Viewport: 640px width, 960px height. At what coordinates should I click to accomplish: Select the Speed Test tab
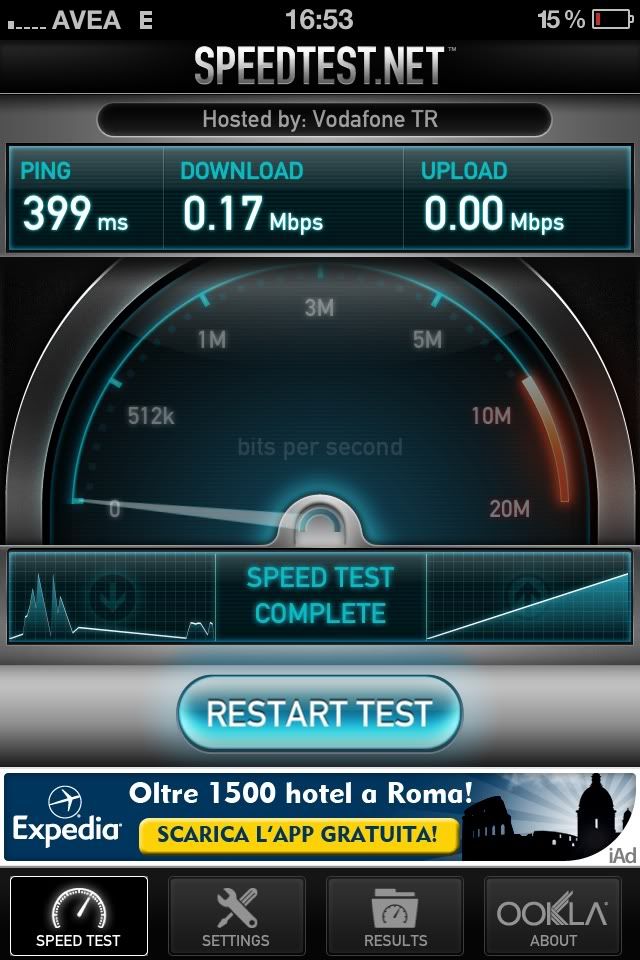click(x=78, y=915)
